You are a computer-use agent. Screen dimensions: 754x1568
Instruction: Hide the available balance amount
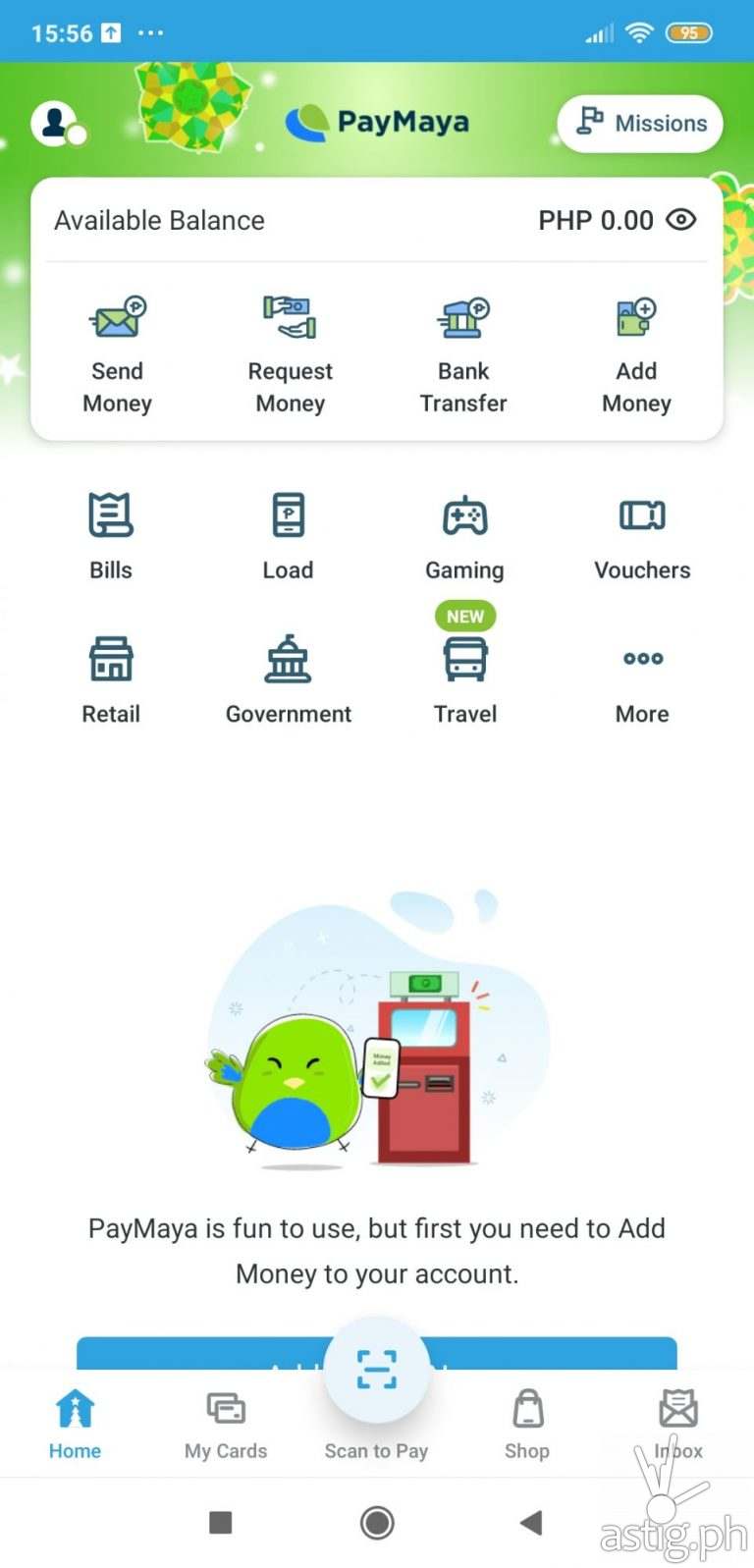tap(680, 220)
